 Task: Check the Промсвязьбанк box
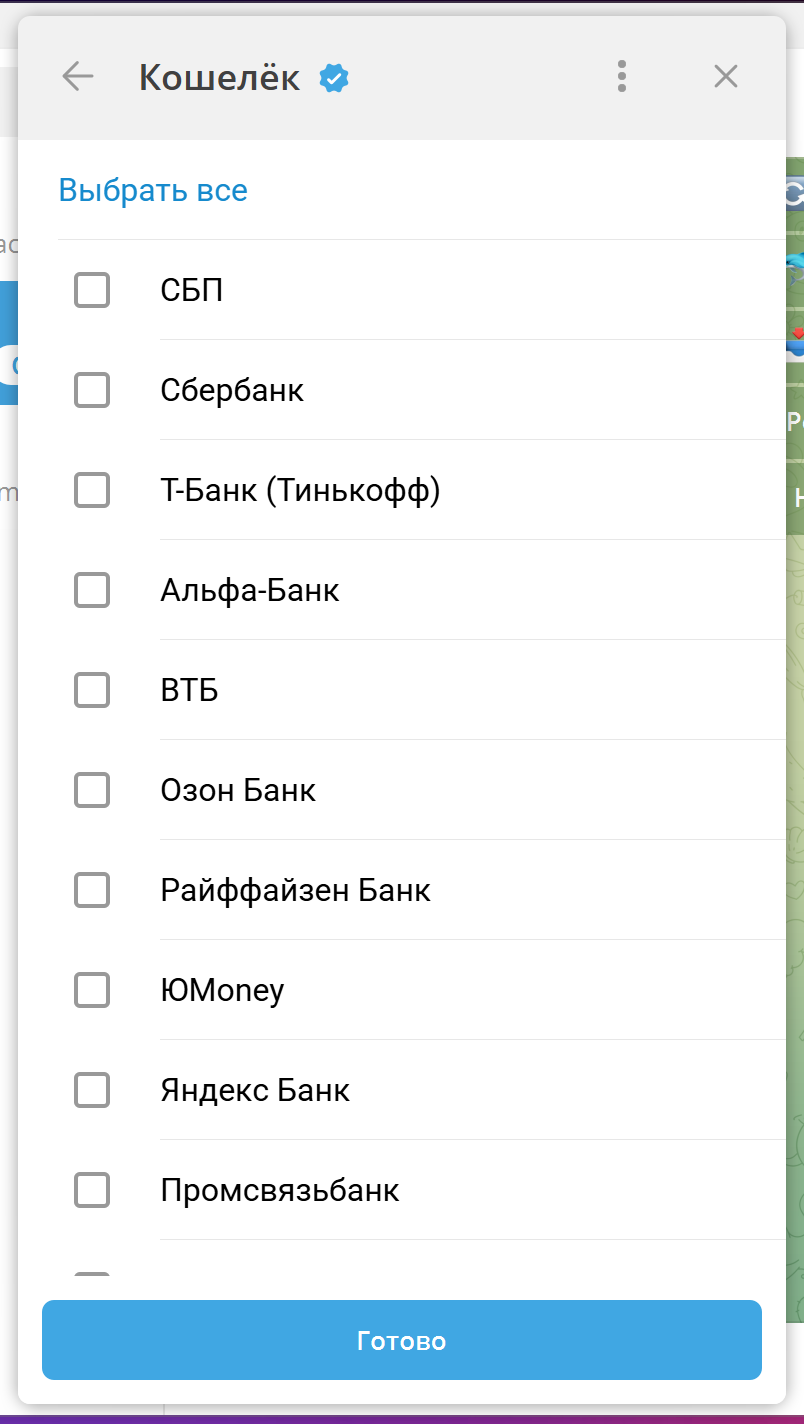coord(92,1190)
